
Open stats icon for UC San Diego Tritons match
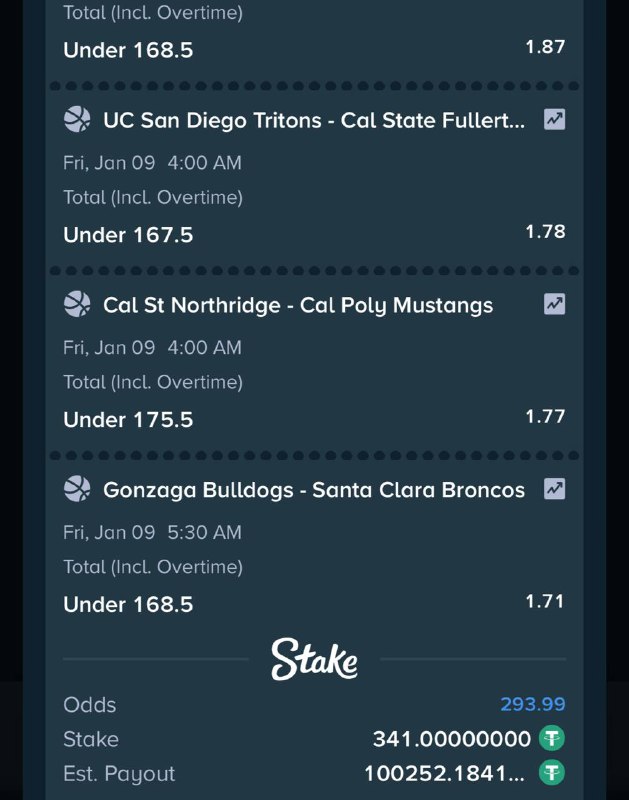pyautogui.click(x=554, y=120)
